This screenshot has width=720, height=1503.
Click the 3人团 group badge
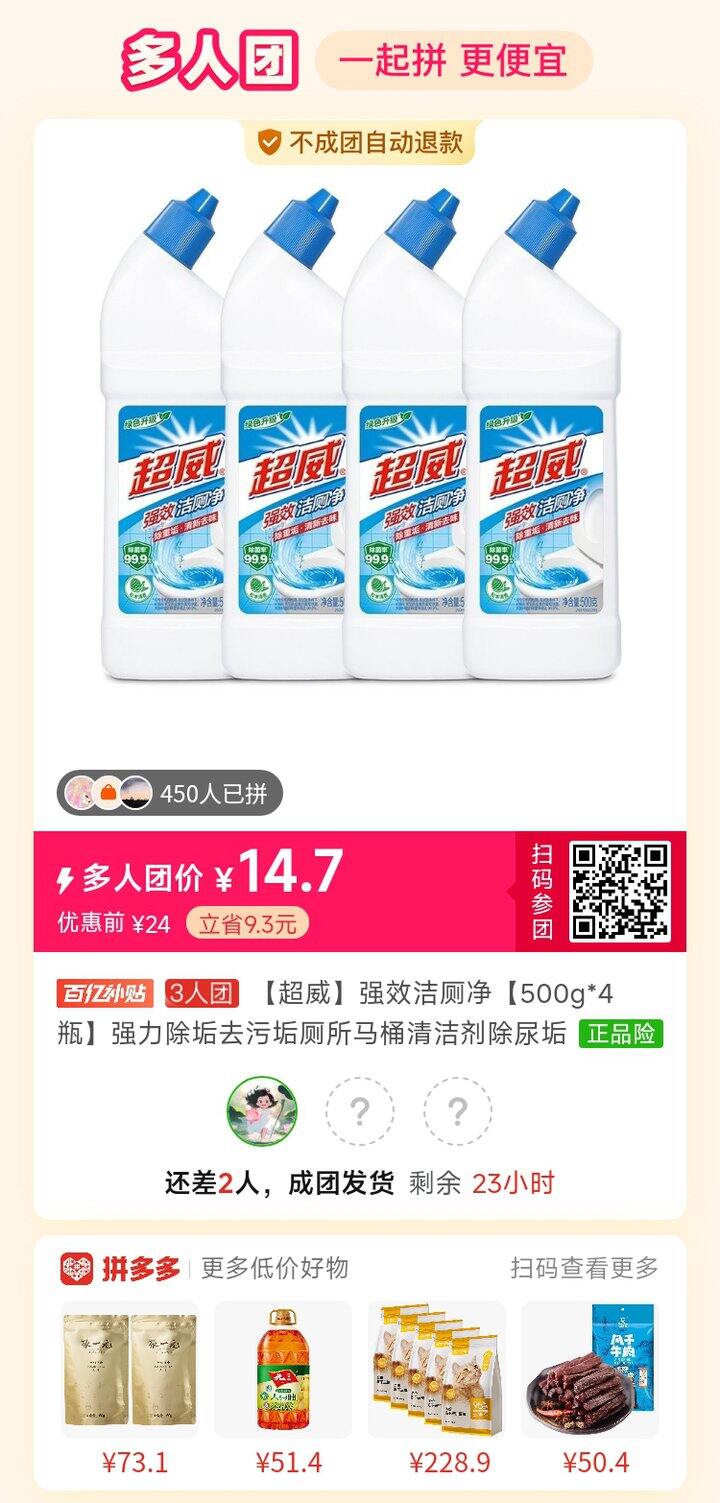tap(172, 986)
